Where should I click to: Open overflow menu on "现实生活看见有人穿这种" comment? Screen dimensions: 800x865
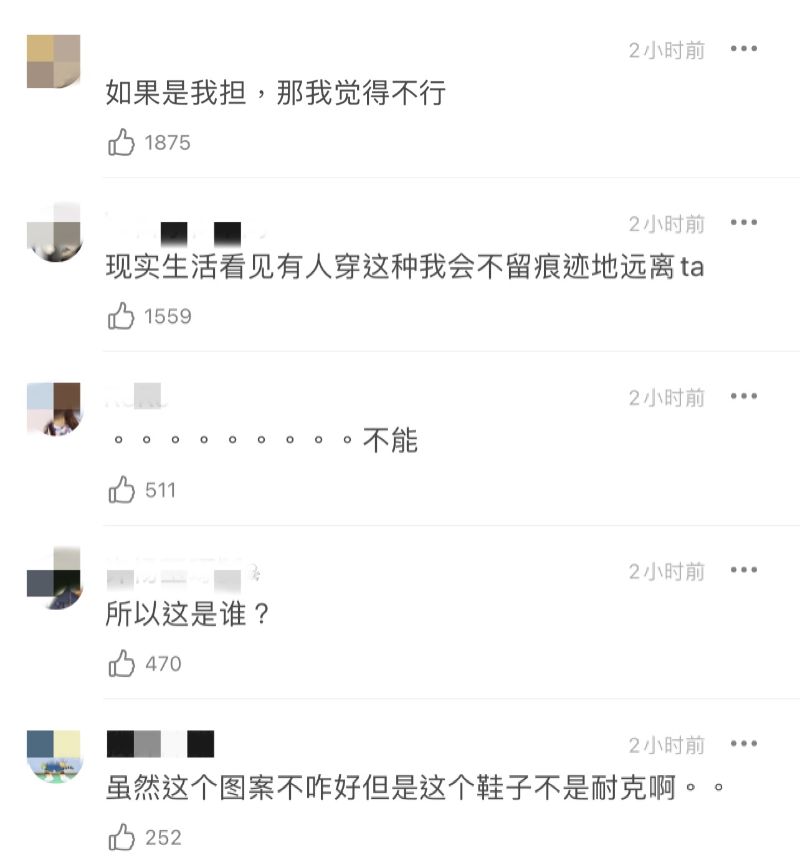point(743,223)
